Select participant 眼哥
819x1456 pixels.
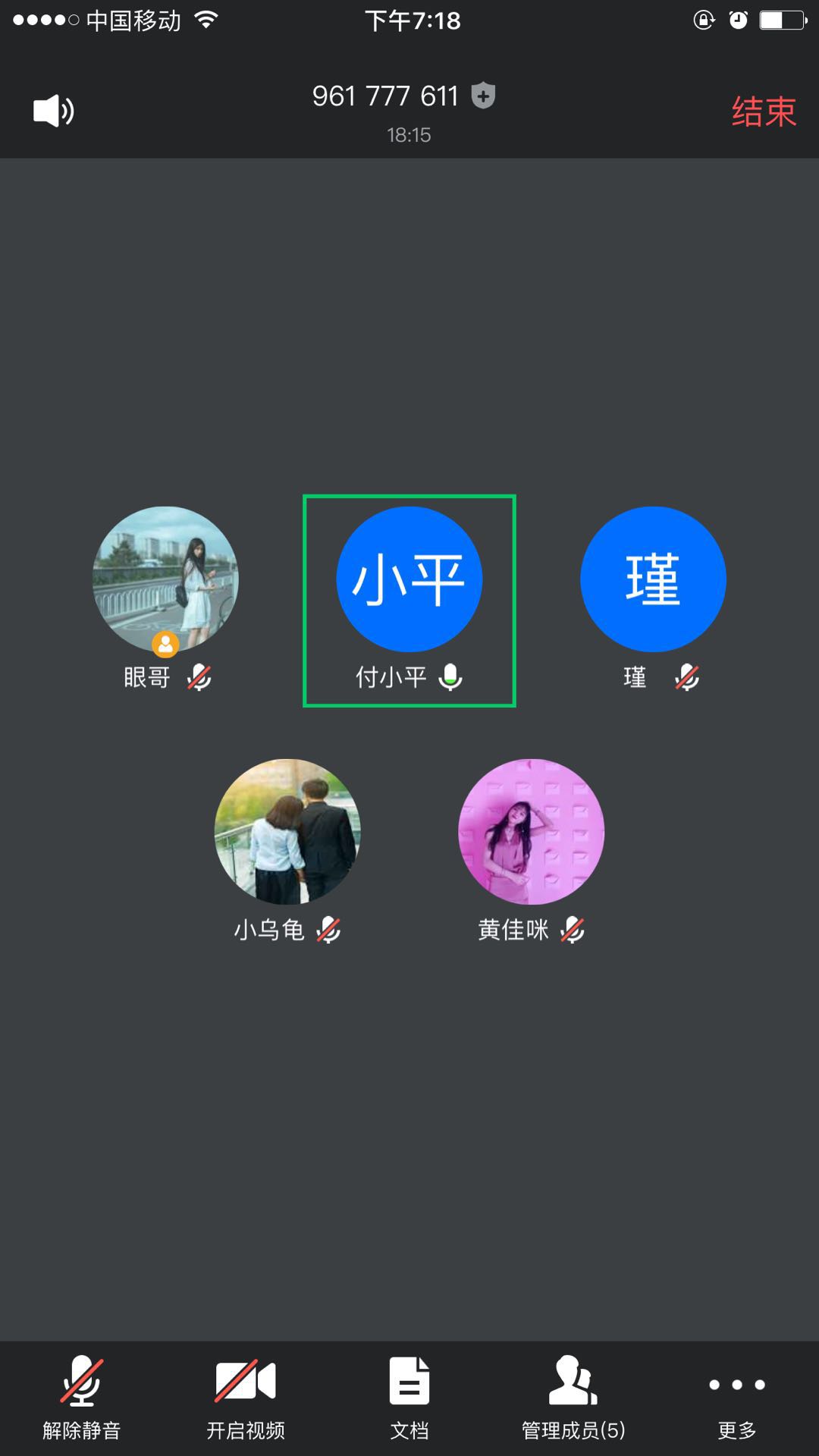165,579
